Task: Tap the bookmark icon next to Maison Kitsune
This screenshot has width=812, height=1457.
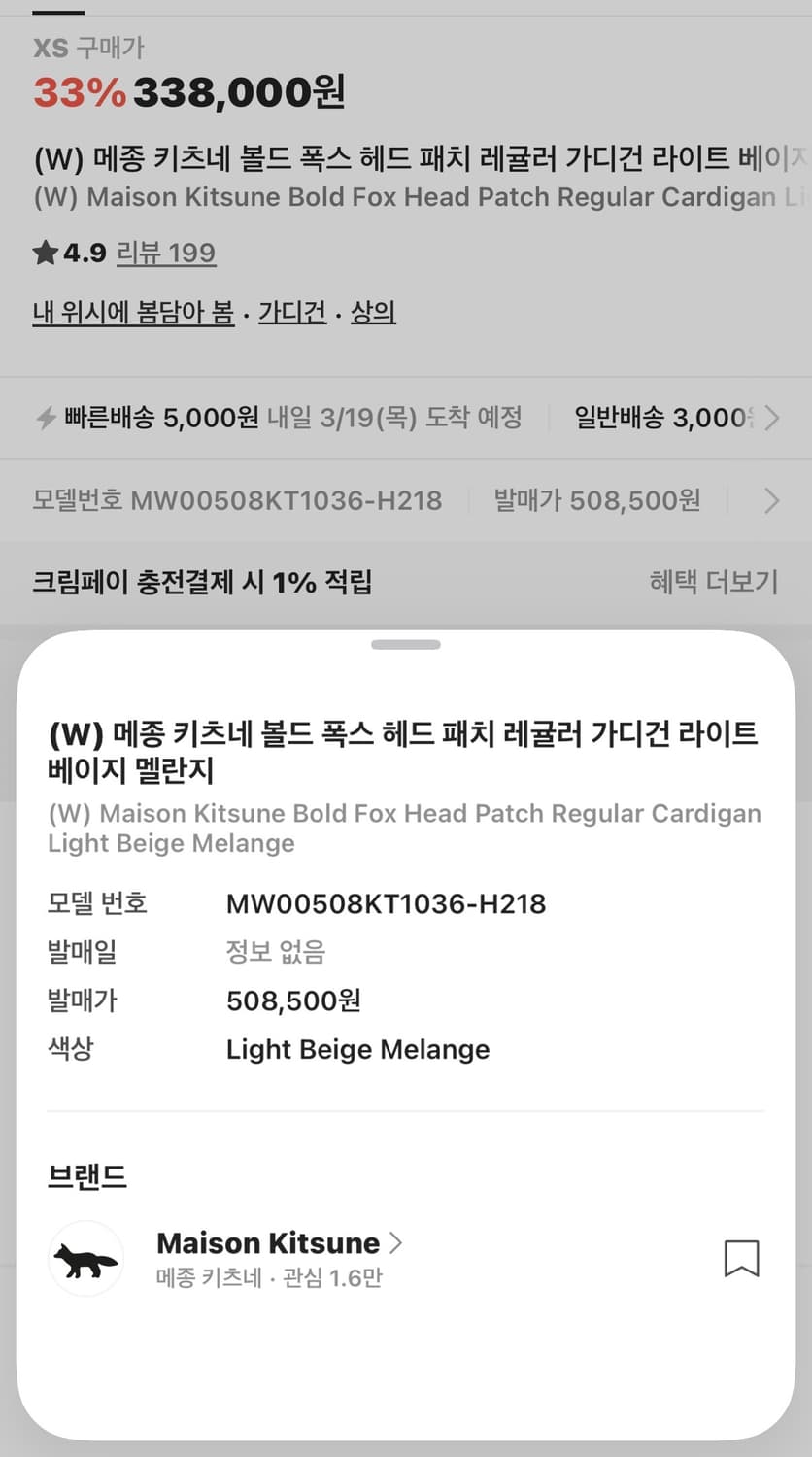Action: 741,1258
